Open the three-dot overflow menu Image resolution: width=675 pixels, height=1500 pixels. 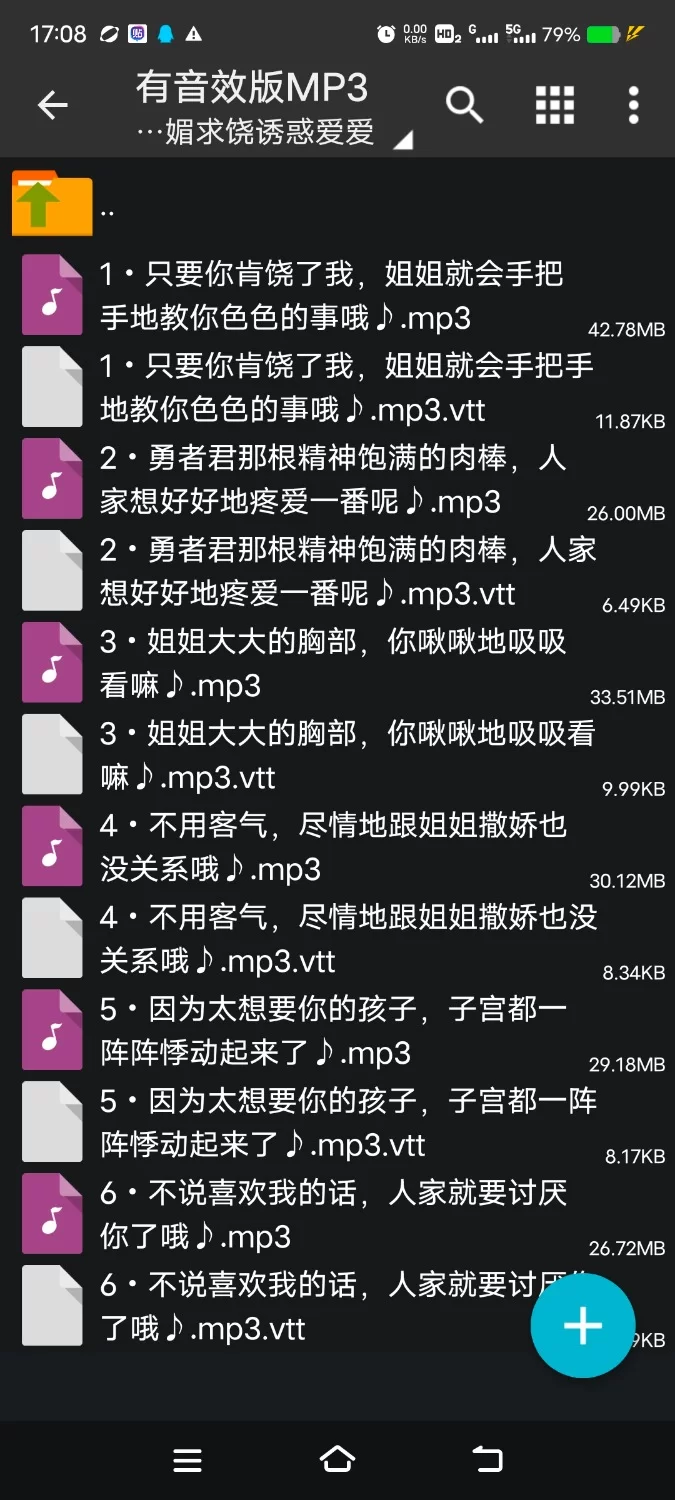pos(633,105)
